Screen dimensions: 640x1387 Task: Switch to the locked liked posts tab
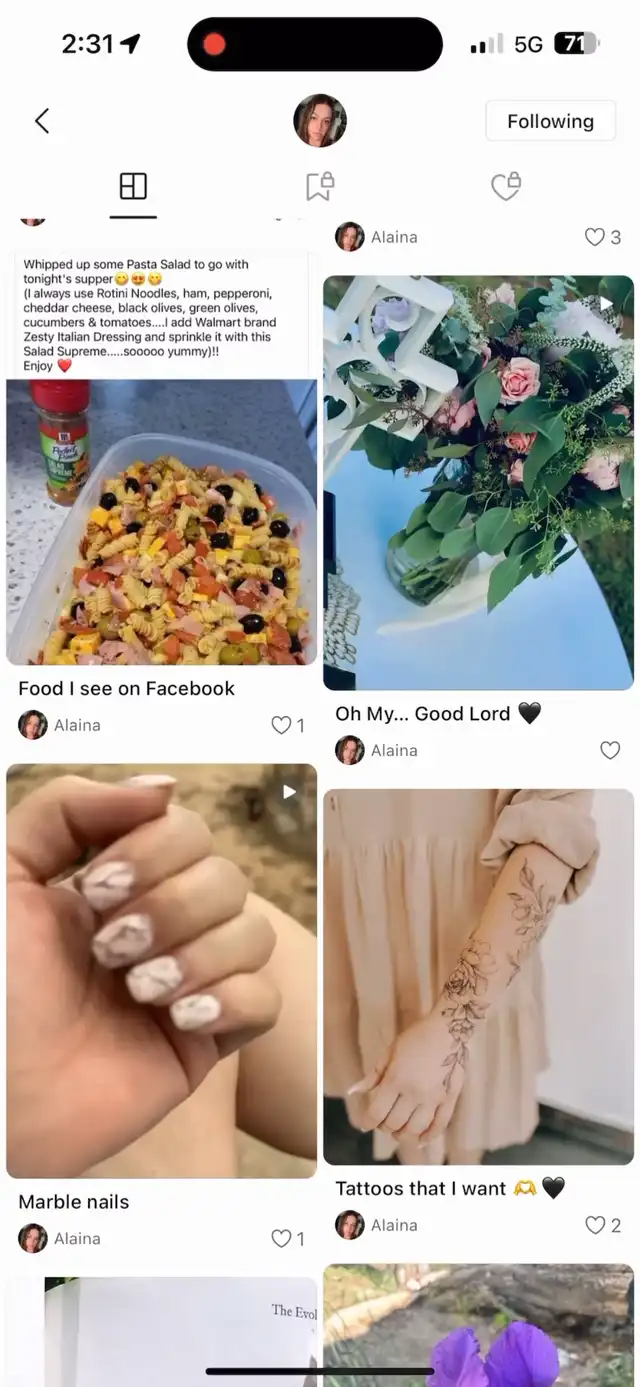coord(506,186)
